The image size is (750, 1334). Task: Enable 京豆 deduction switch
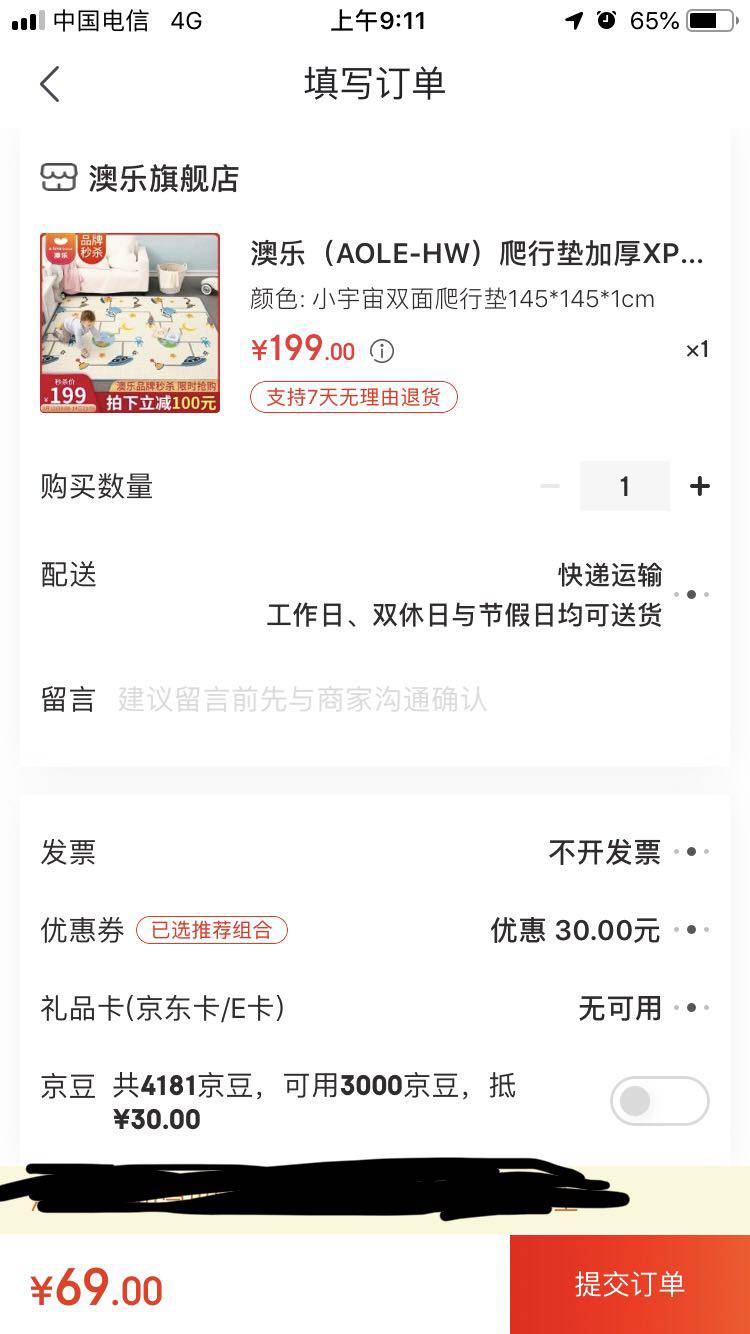[660, 1101]
